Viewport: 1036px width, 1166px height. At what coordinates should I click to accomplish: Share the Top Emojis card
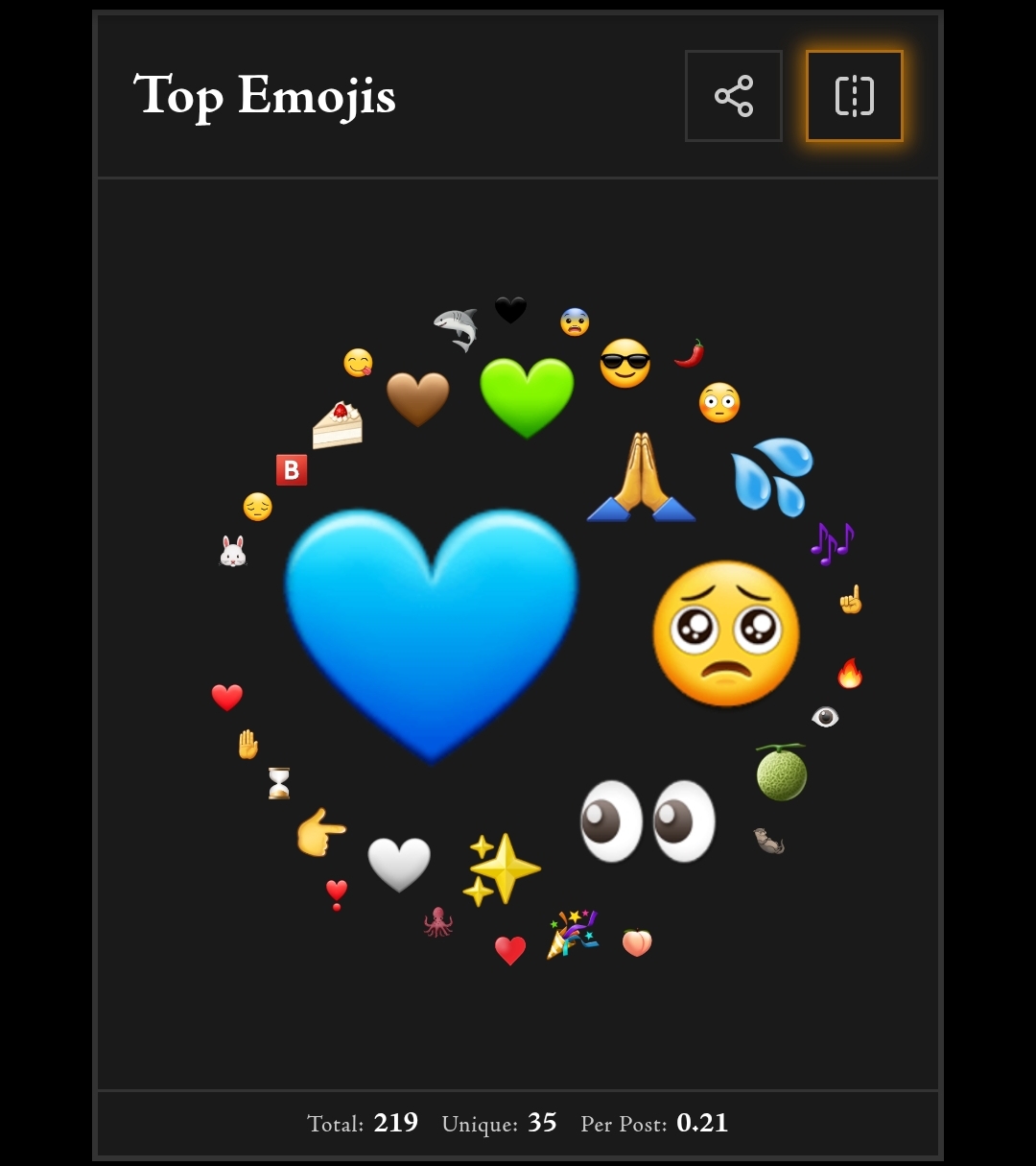point(734,96)
